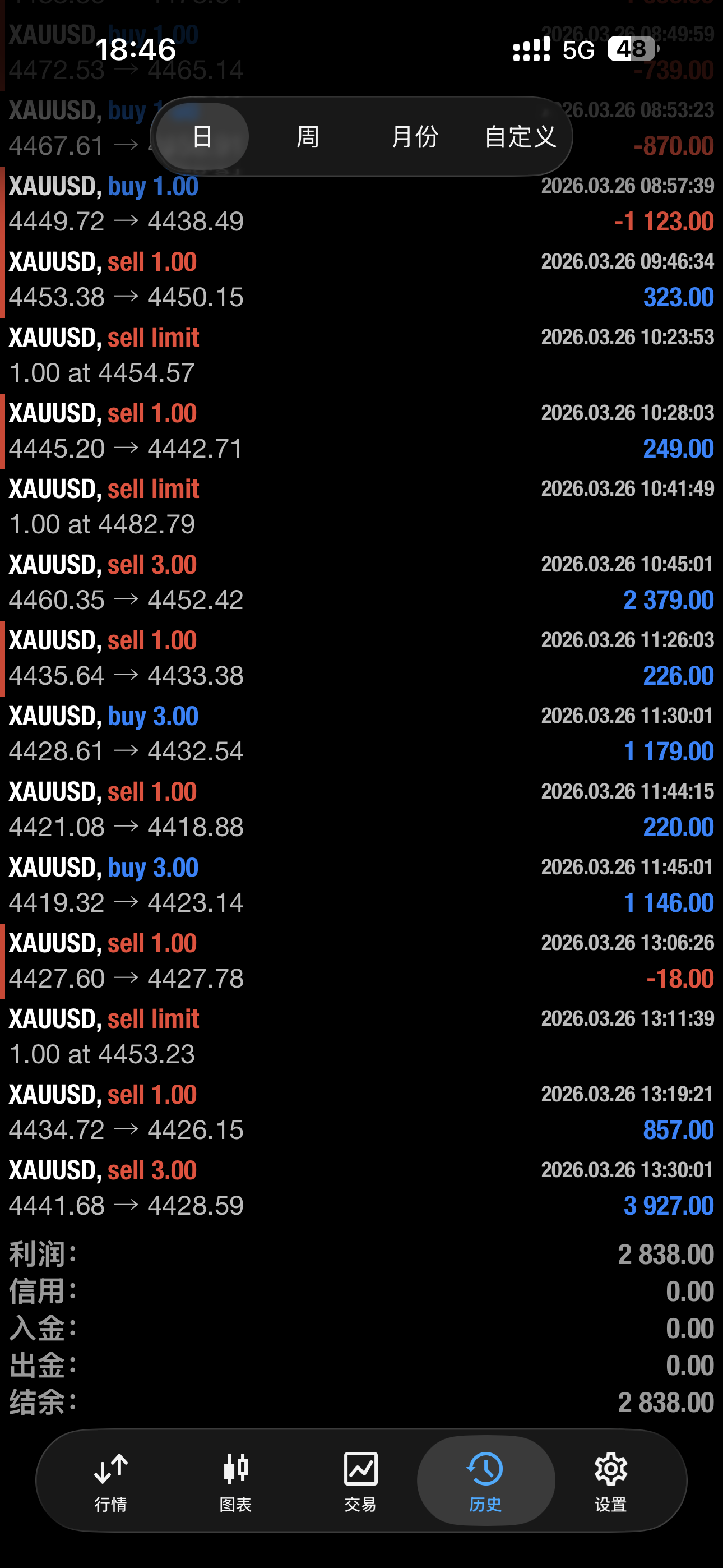Choose the 自定义 custom period
Image resolution: width=723 pixels, height=1568 pixels.
click(520, 136)
